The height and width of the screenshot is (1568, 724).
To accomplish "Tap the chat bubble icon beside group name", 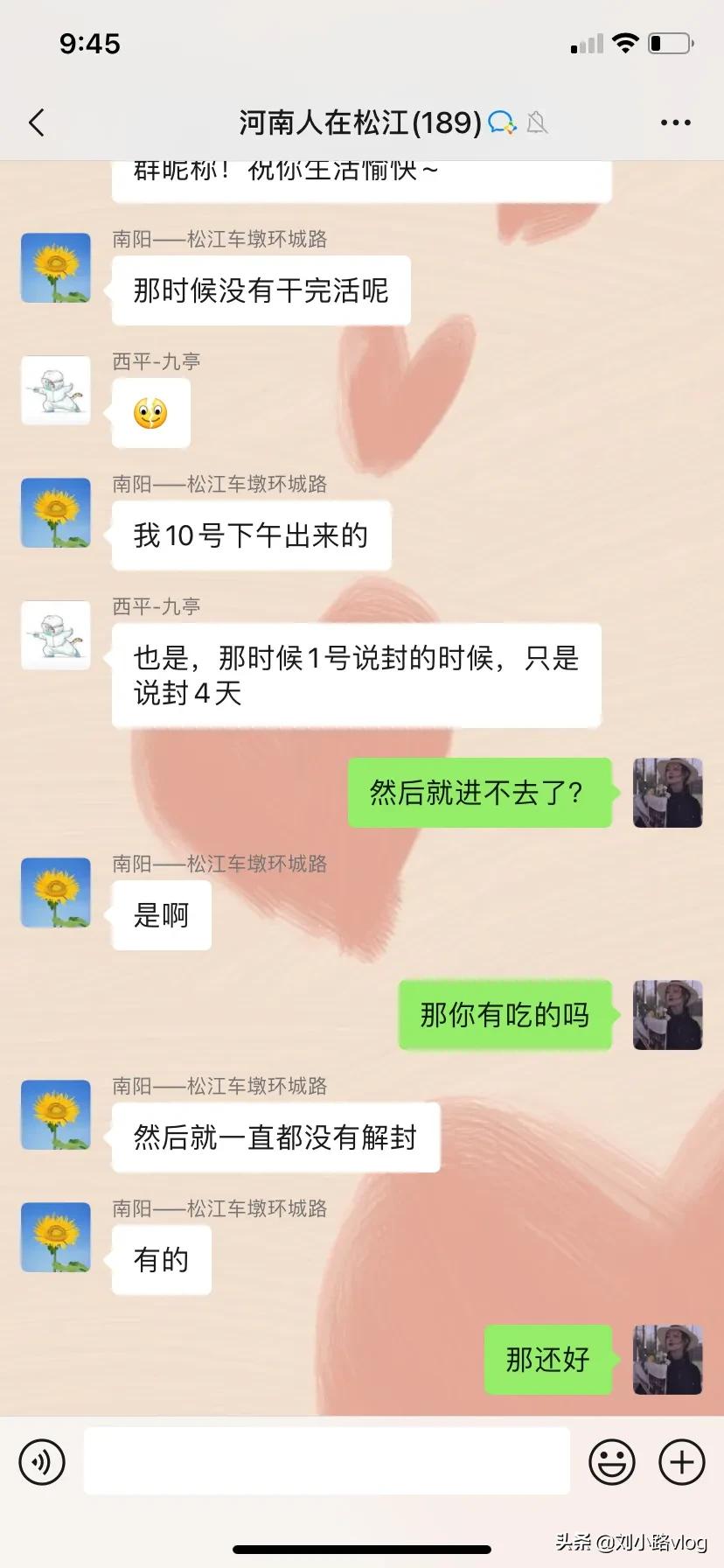I will pyautogui.click(x=501, y=122).
